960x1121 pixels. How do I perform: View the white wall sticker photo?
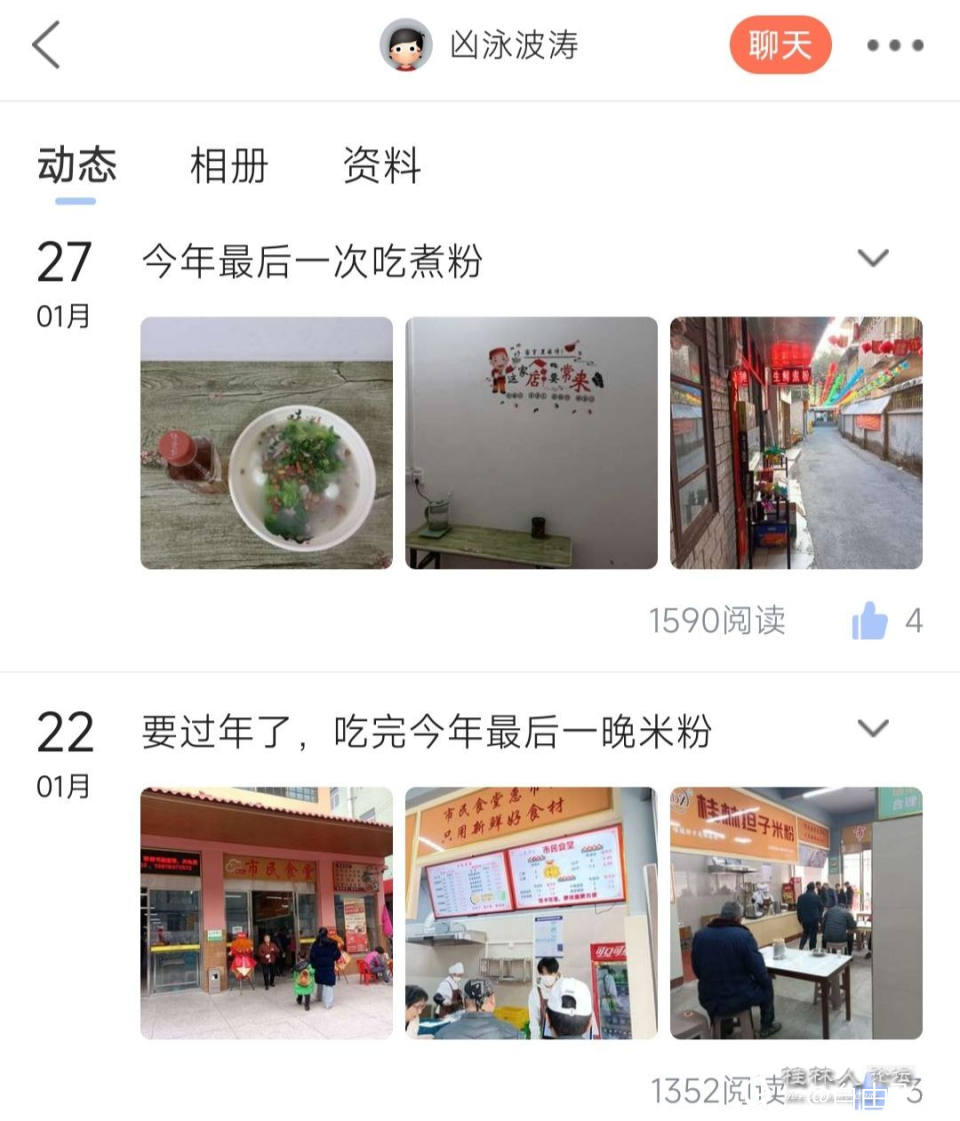[531, 443]
